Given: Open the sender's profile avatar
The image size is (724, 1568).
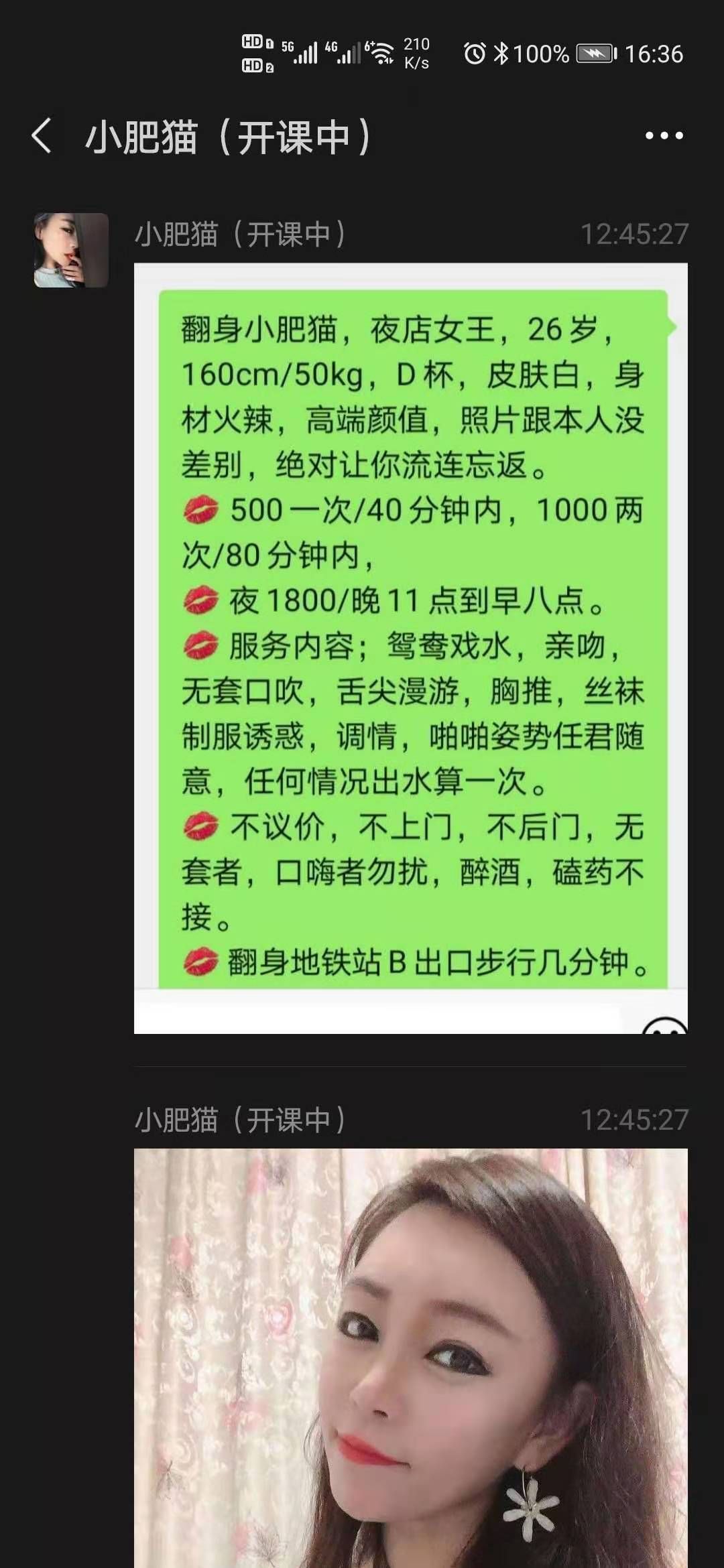Looking at the screenshot, I should click(x=71, y=251).
